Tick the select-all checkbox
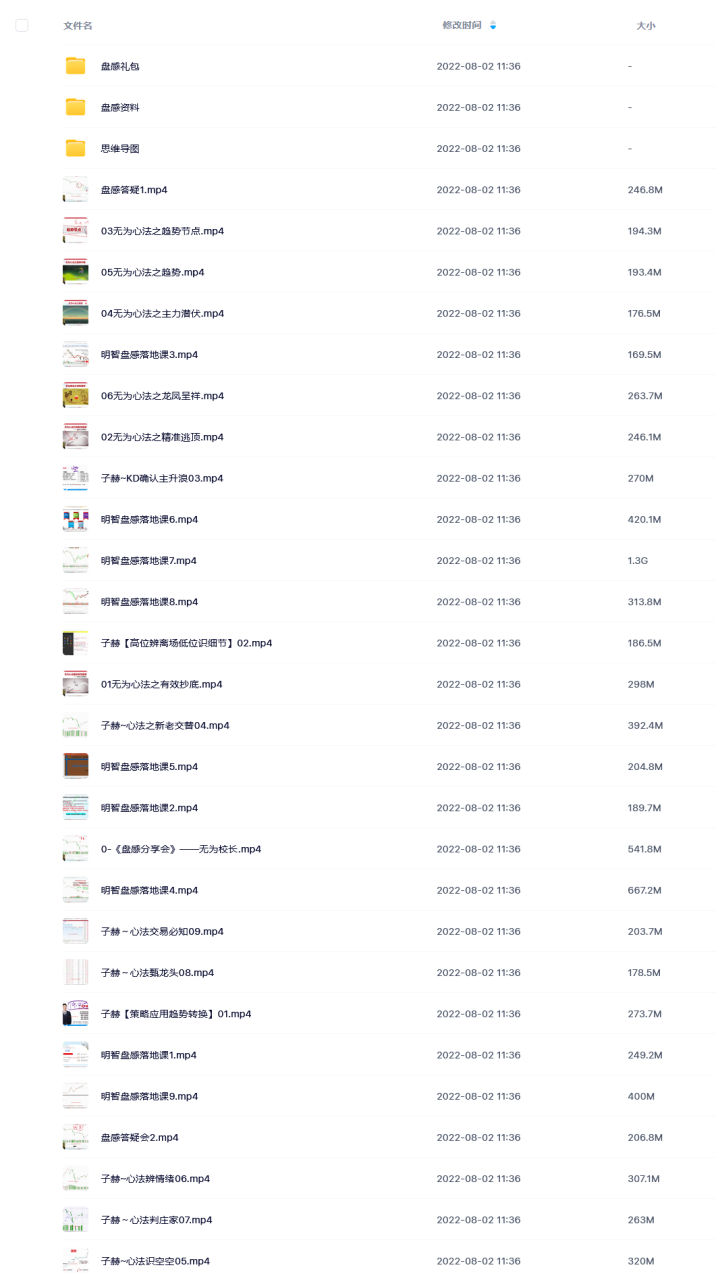The height and width of the screenshot is (1280, 716). point(22,25)
